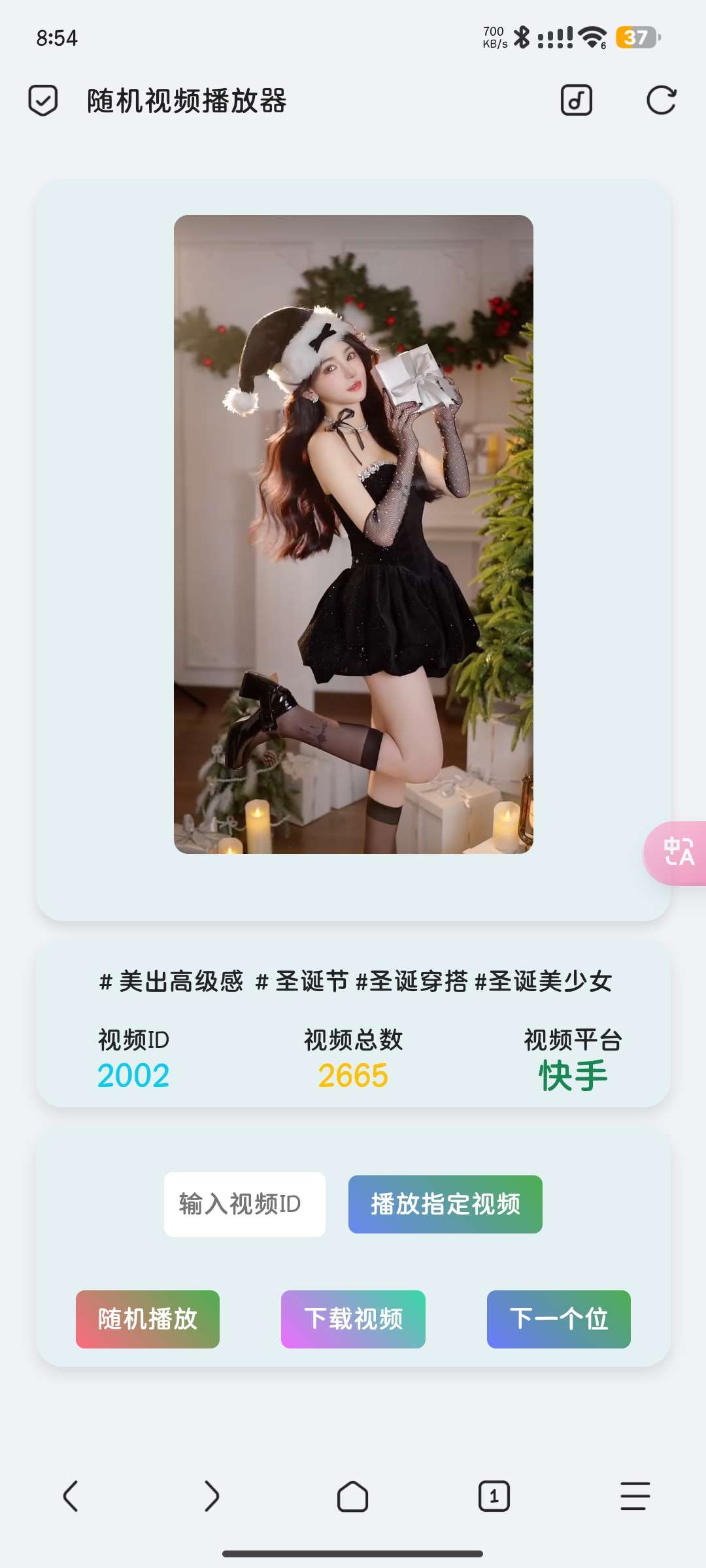Tap the 下载视频 button

pos(352,1318)
